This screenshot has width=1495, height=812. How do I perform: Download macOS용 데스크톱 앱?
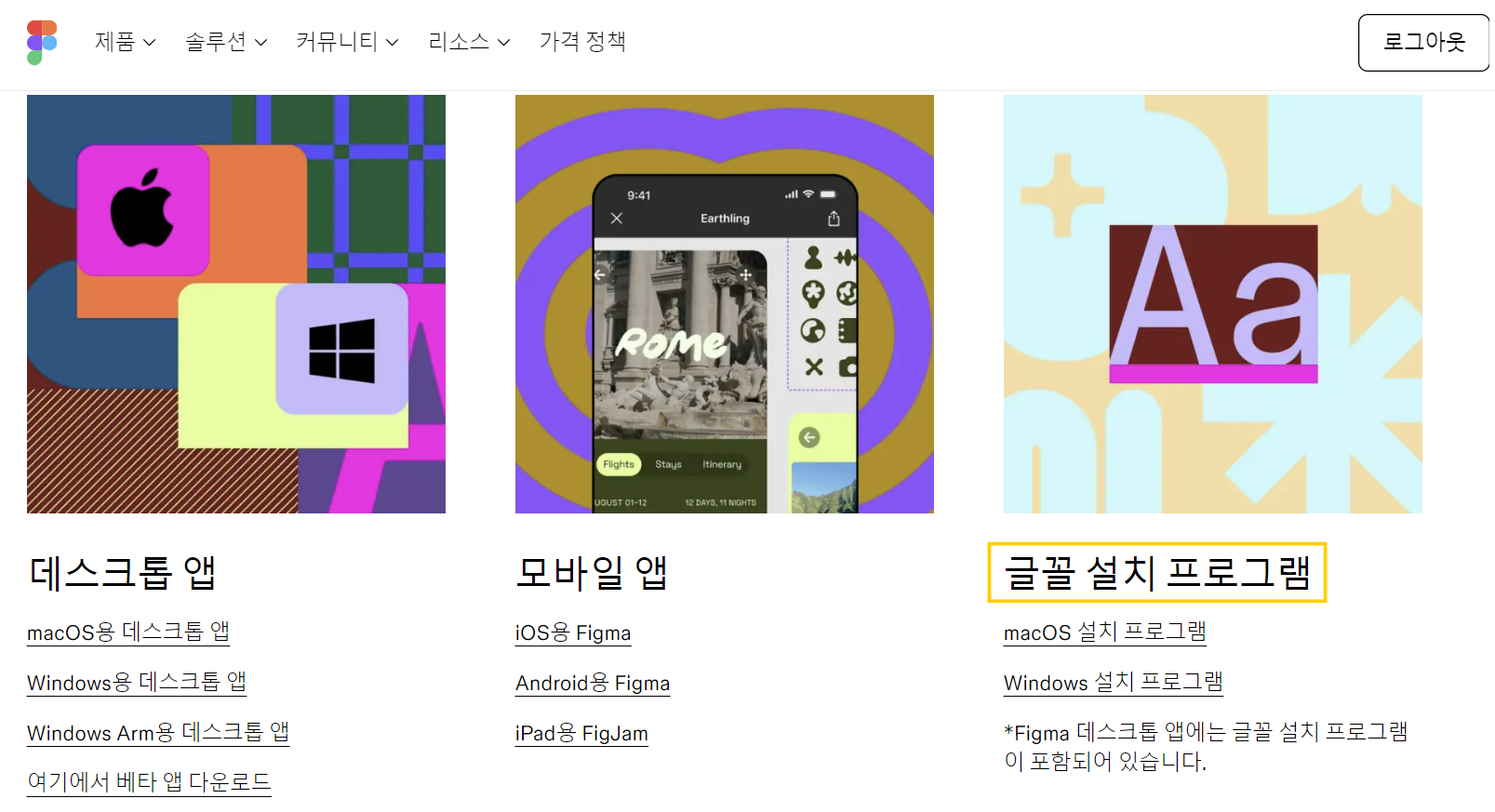pos(128,632)
